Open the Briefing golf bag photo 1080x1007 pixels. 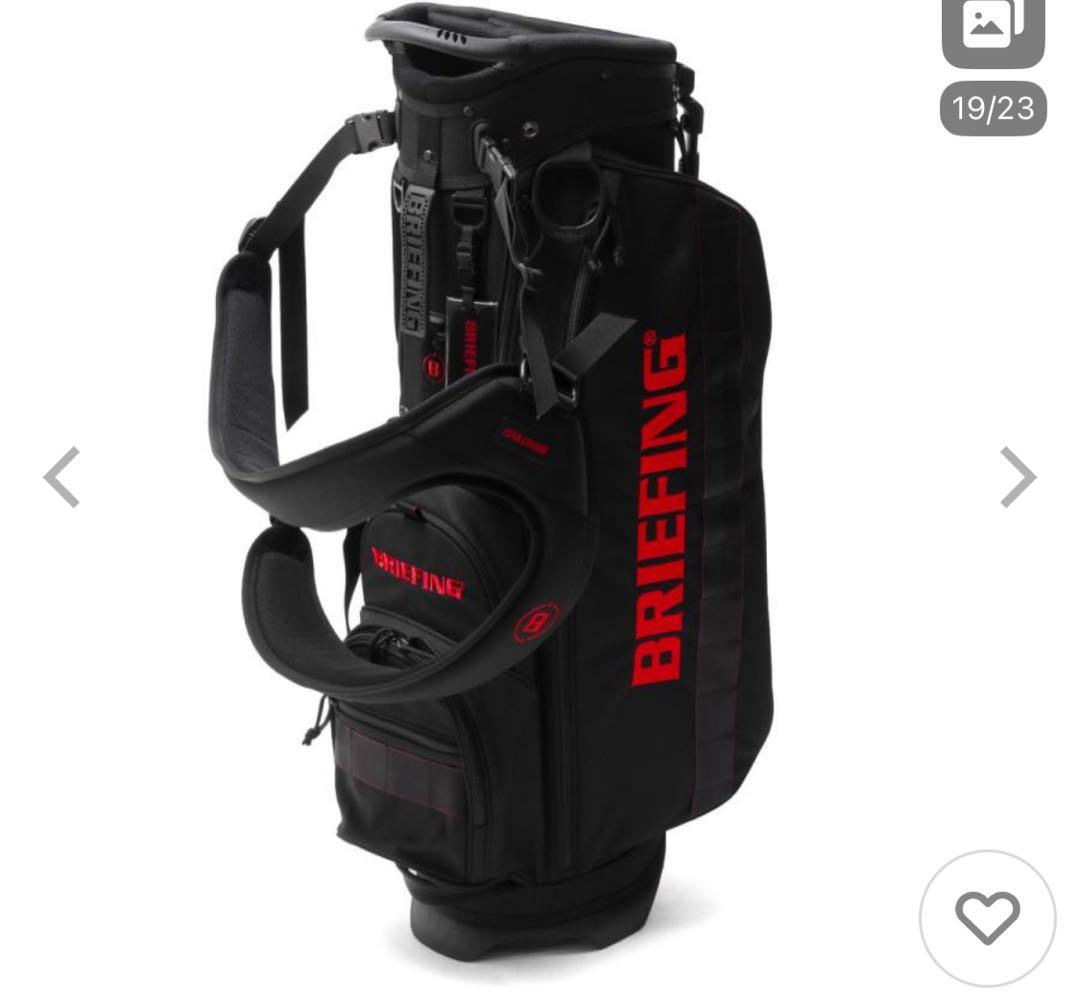pyautogui.click(x=520, y=480)
